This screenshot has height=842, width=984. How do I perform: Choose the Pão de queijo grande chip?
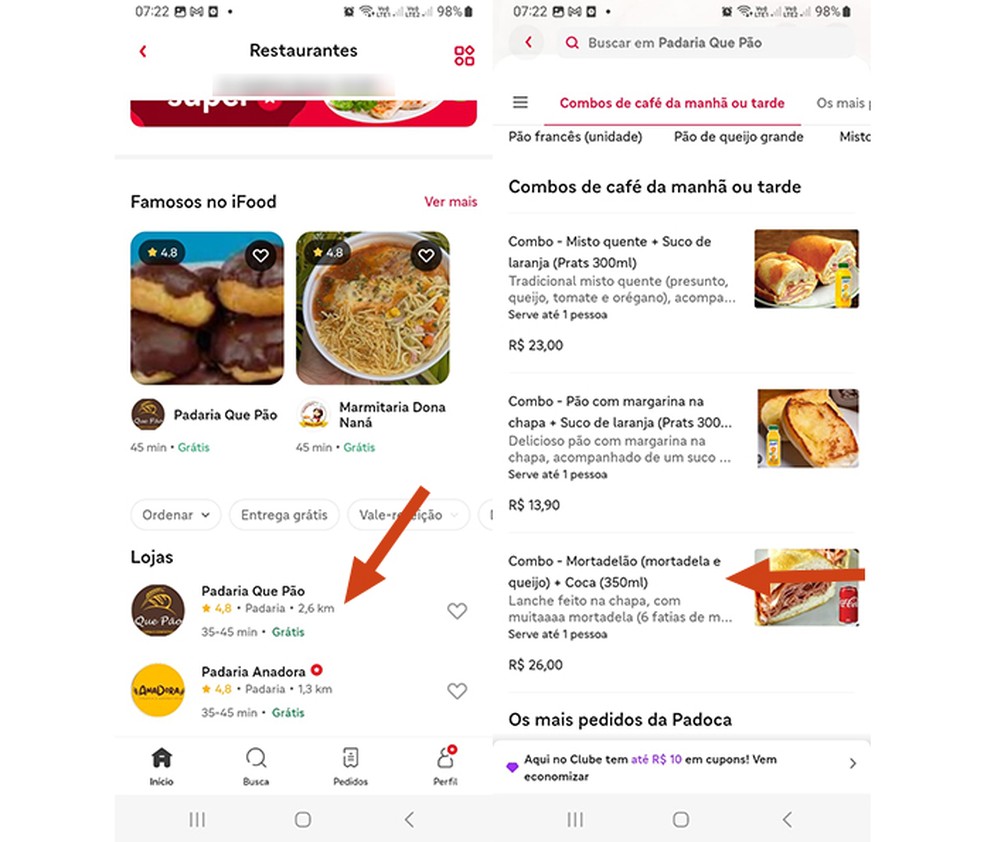738,137
